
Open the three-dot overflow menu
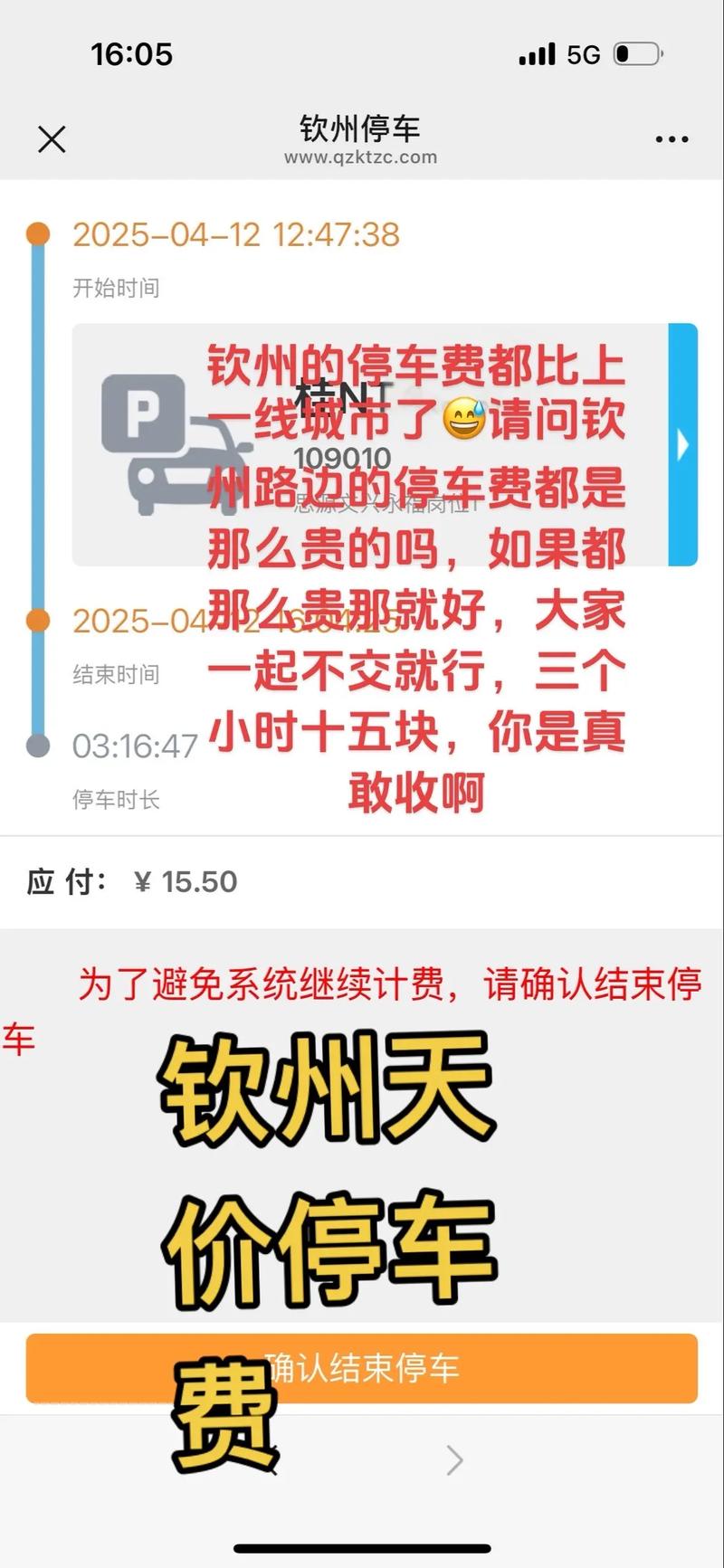click(x=672, y=139)
